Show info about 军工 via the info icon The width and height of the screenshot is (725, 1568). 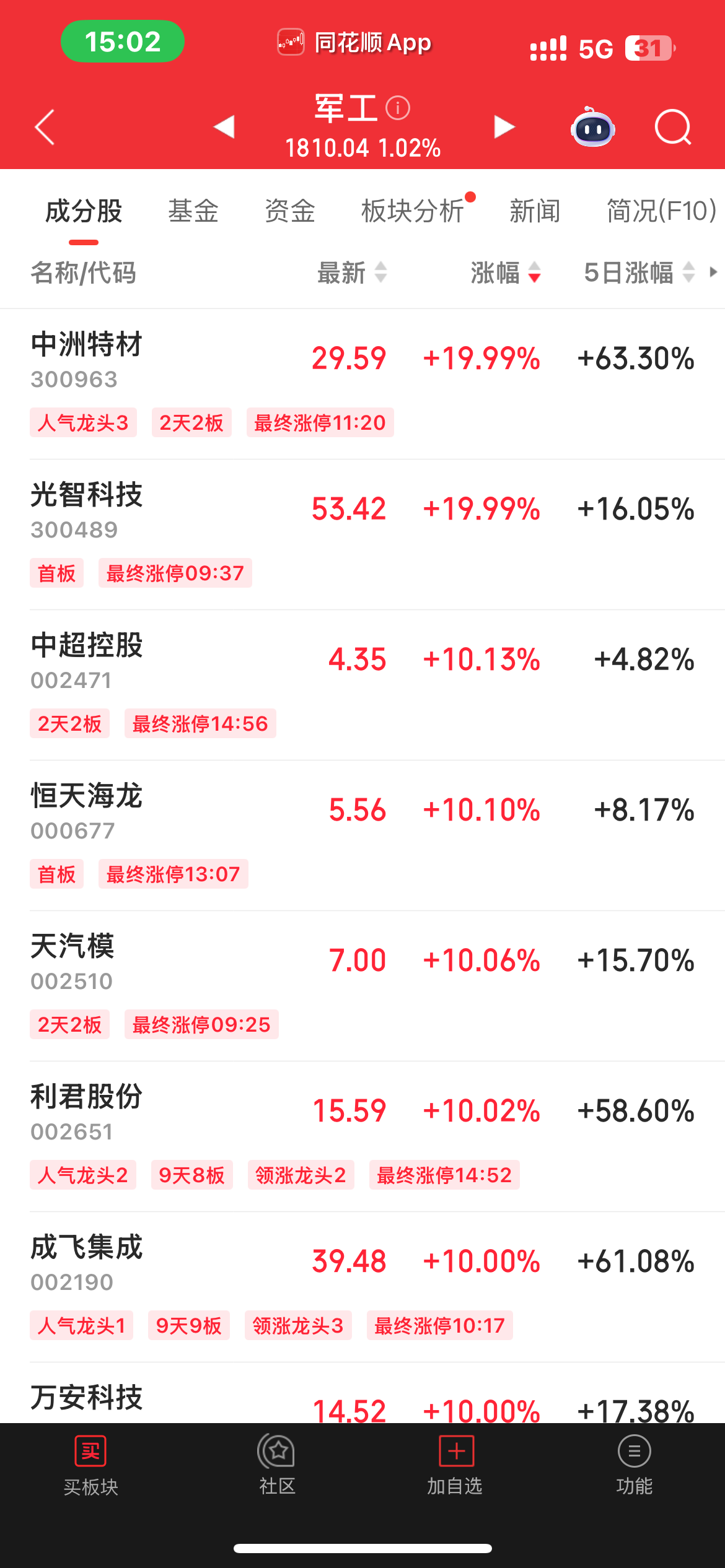tap(398, 108)
